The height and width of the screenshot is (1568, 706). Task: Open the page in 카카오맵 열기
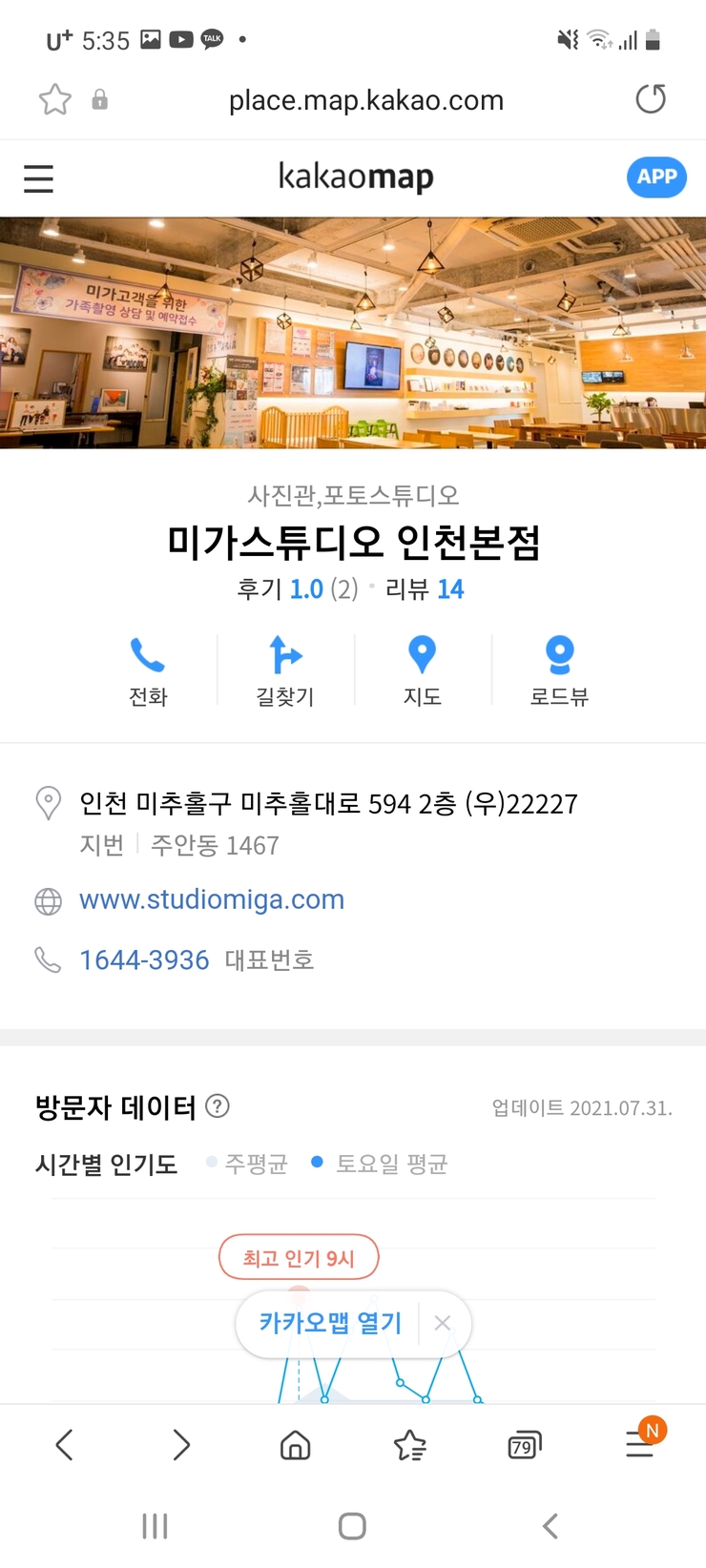(330, 1323)
